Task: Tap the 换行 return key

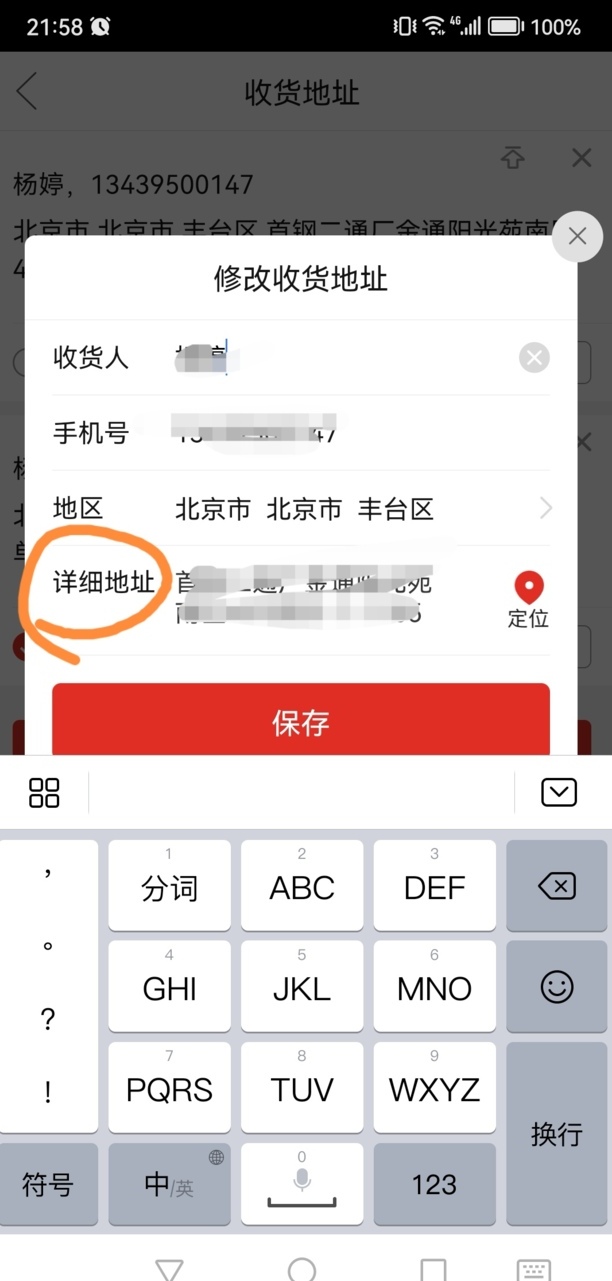Action: point(556,1134)
